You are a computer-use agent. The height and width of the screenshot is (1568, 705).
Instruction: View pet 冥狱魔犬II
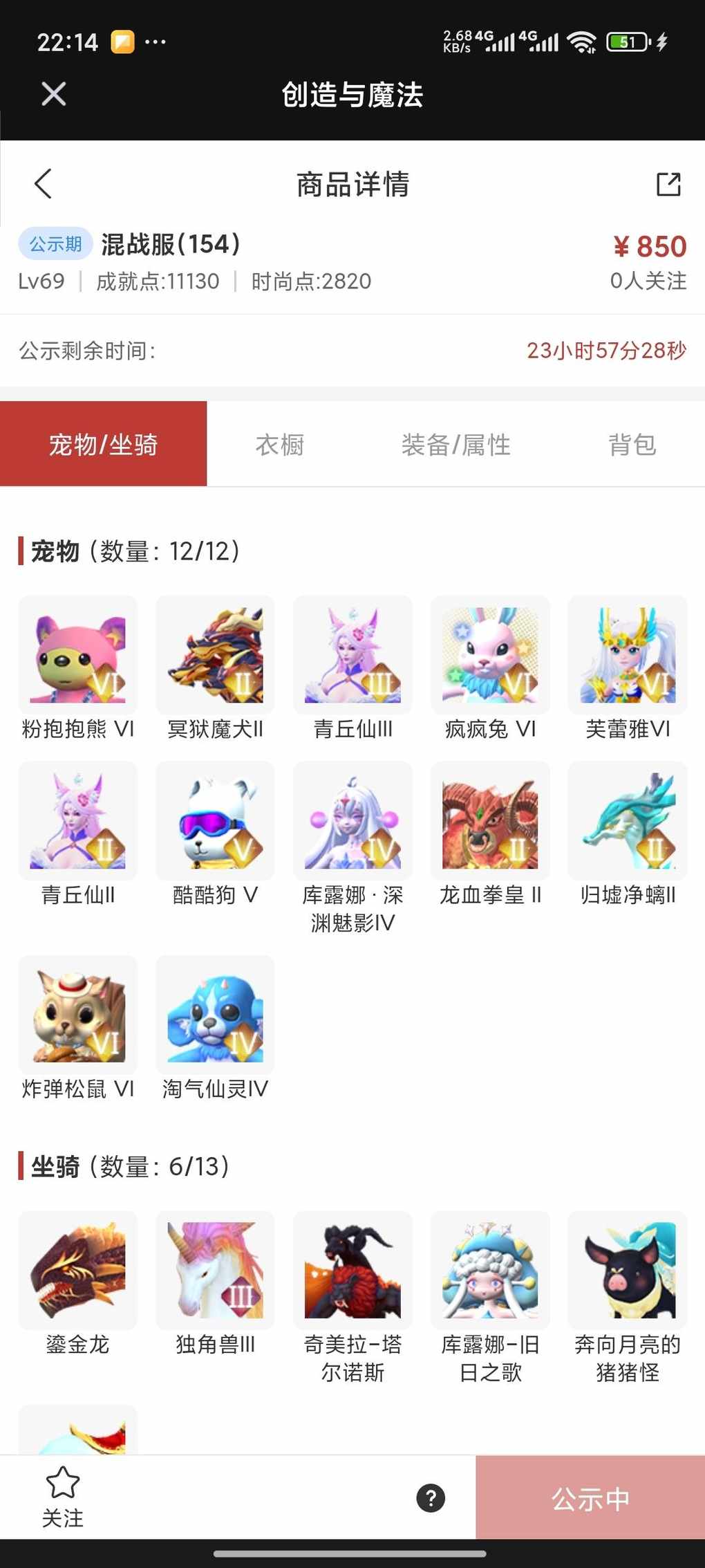[x=215, y=655]
